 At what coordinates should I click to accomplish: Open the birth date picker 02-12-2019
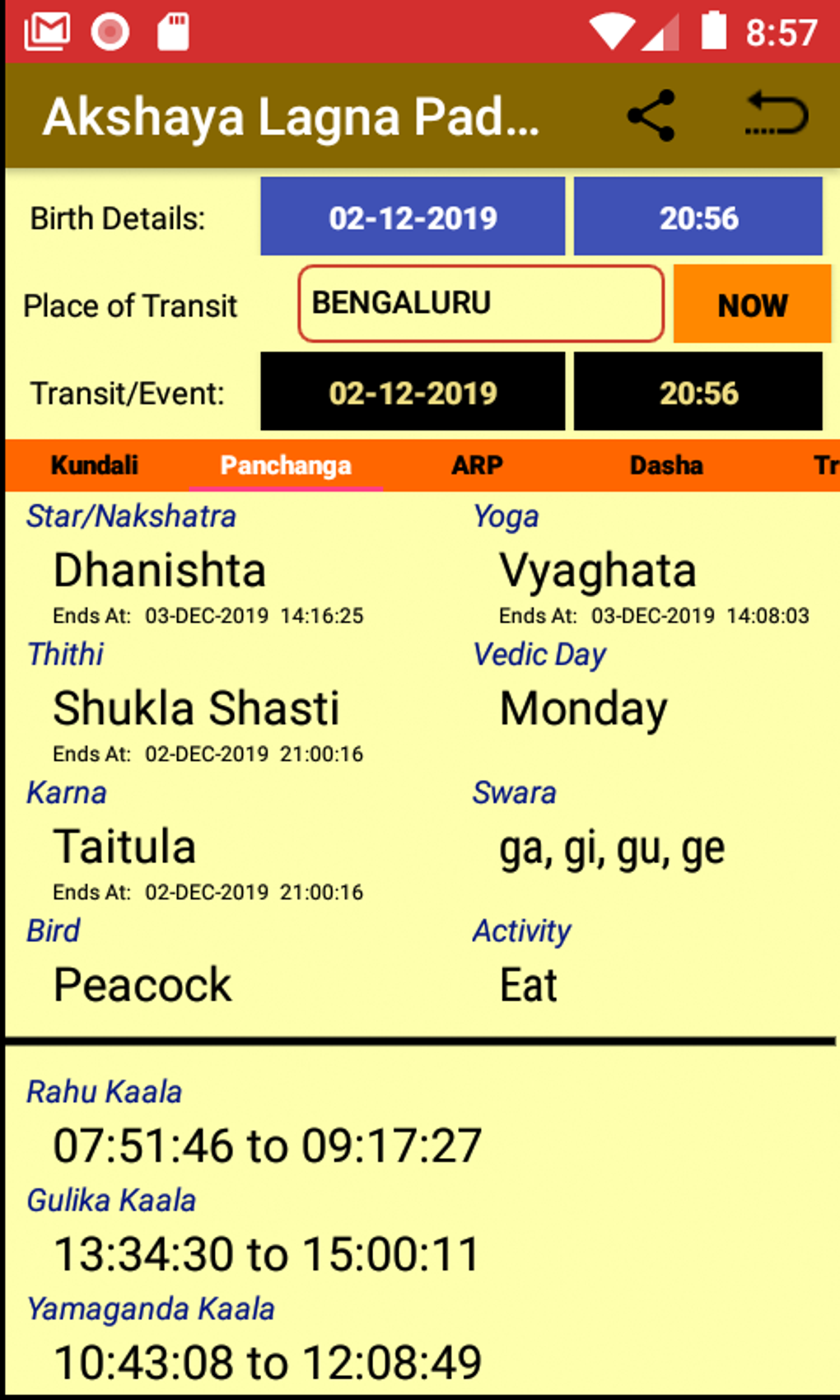(413, 217)
